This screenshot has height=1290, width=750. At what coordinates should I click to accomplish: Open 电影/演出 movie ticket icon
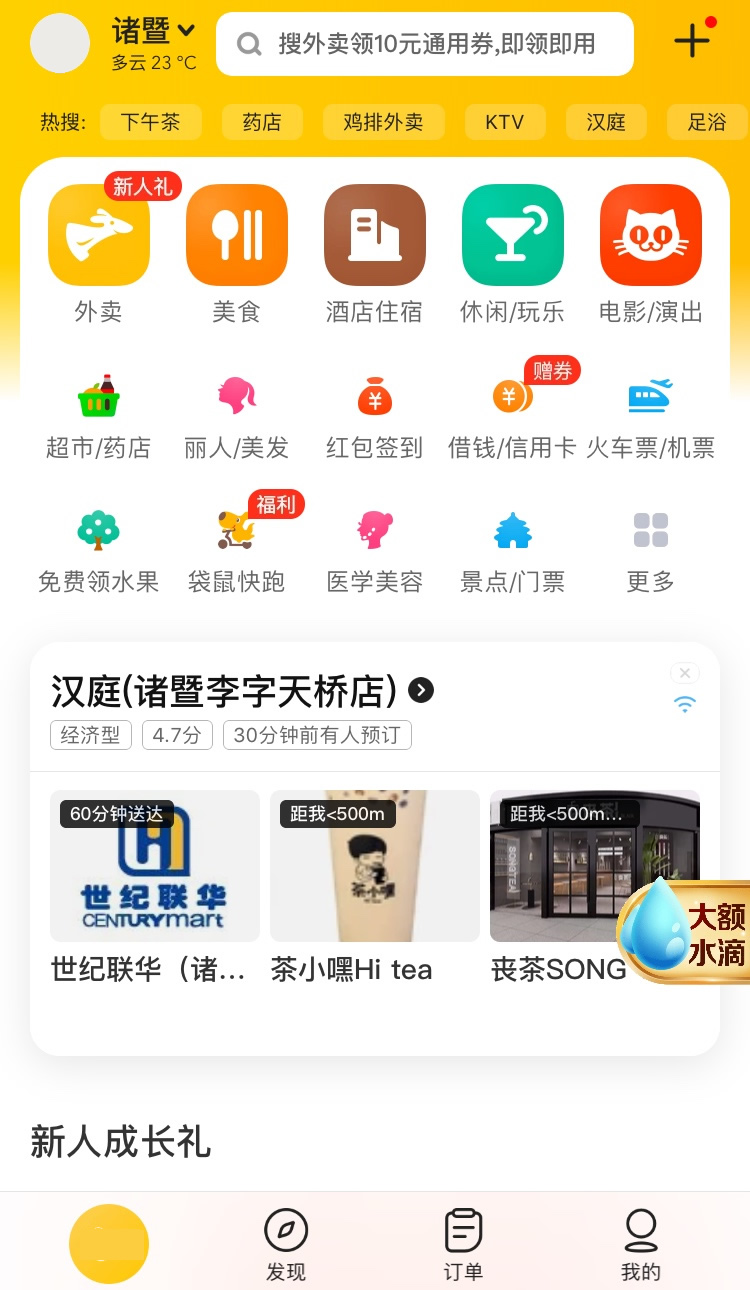pos(650,235)
